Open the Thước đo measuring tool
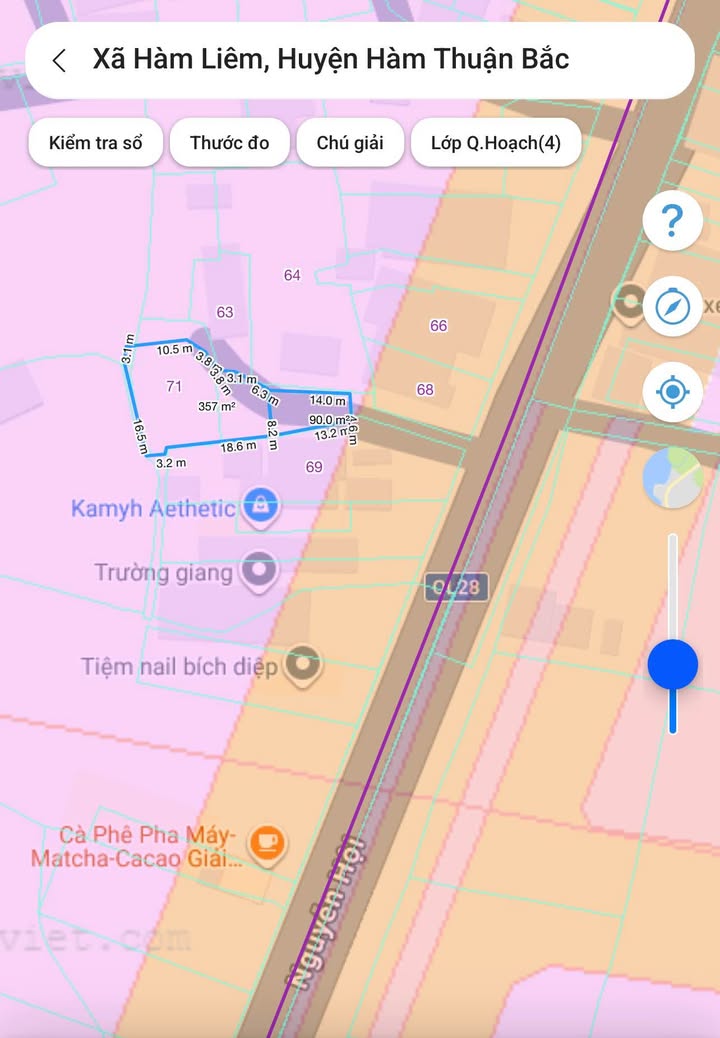 (230, 143)
